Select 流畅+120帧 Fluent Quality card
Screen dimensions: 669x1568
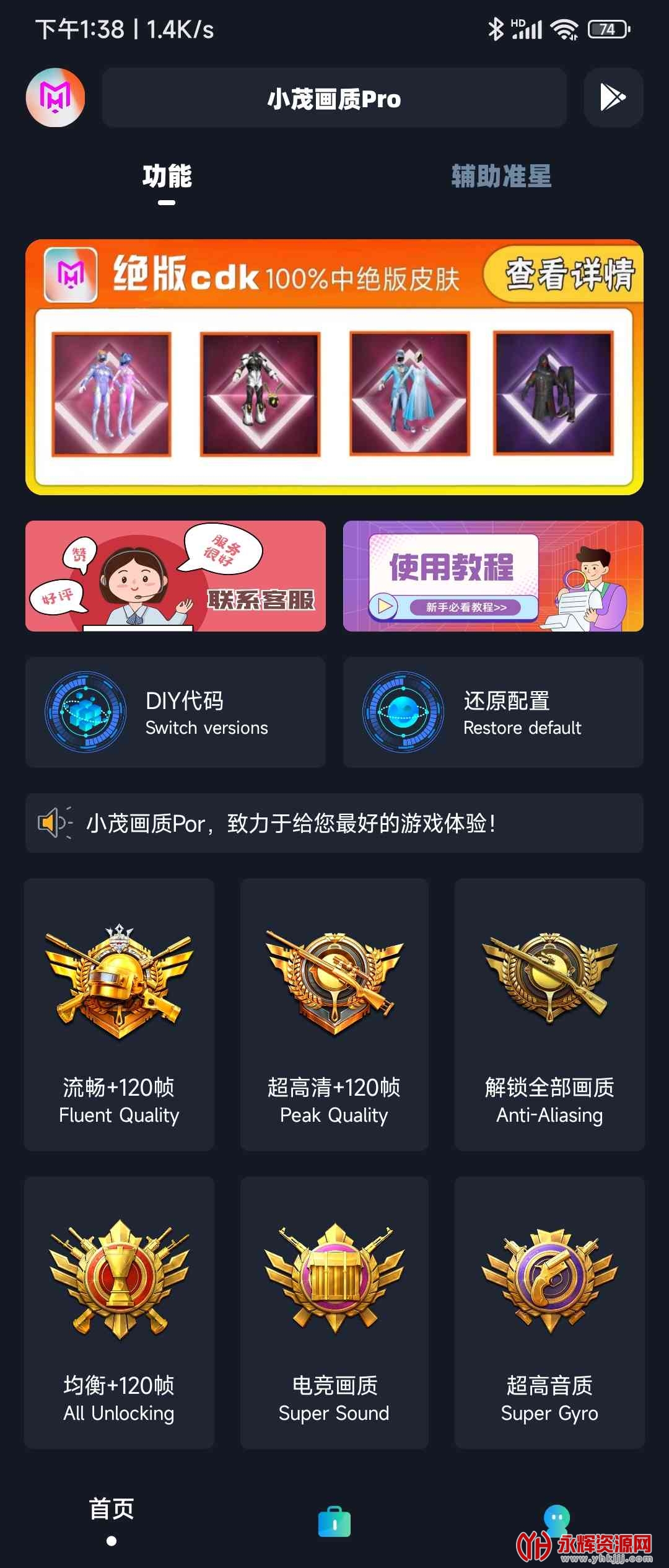click(x=119, y=1014)
